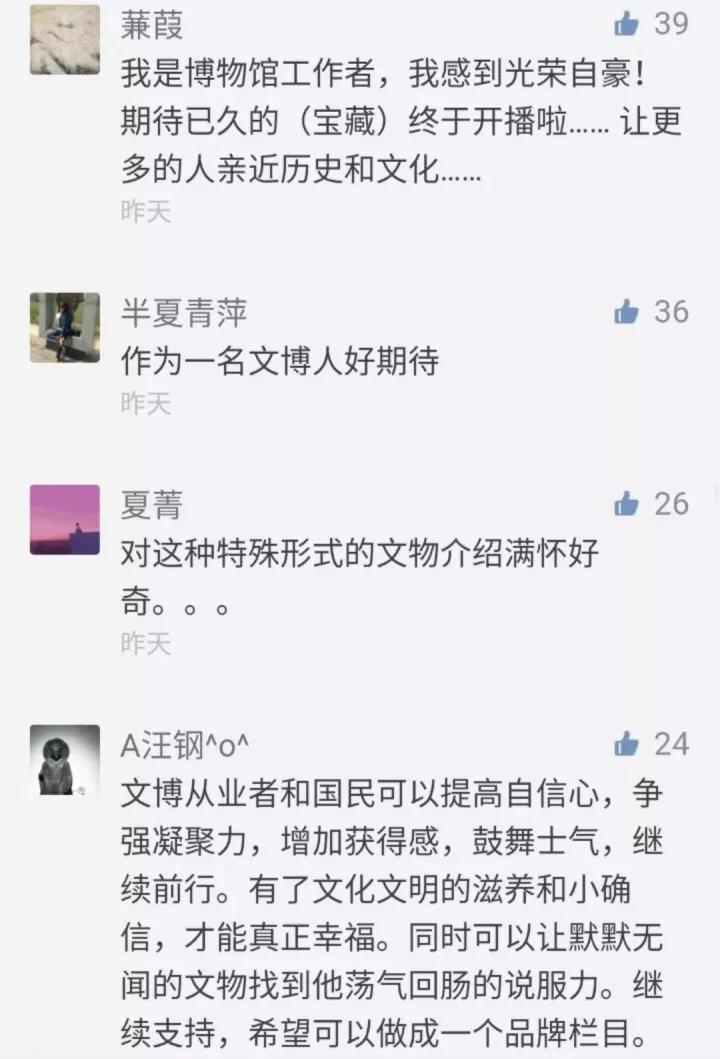This screenshot has height=1059, width=720.
Task: Give a thumbs up to 半夏青萍's comment
Action: [x=627, y=312]
